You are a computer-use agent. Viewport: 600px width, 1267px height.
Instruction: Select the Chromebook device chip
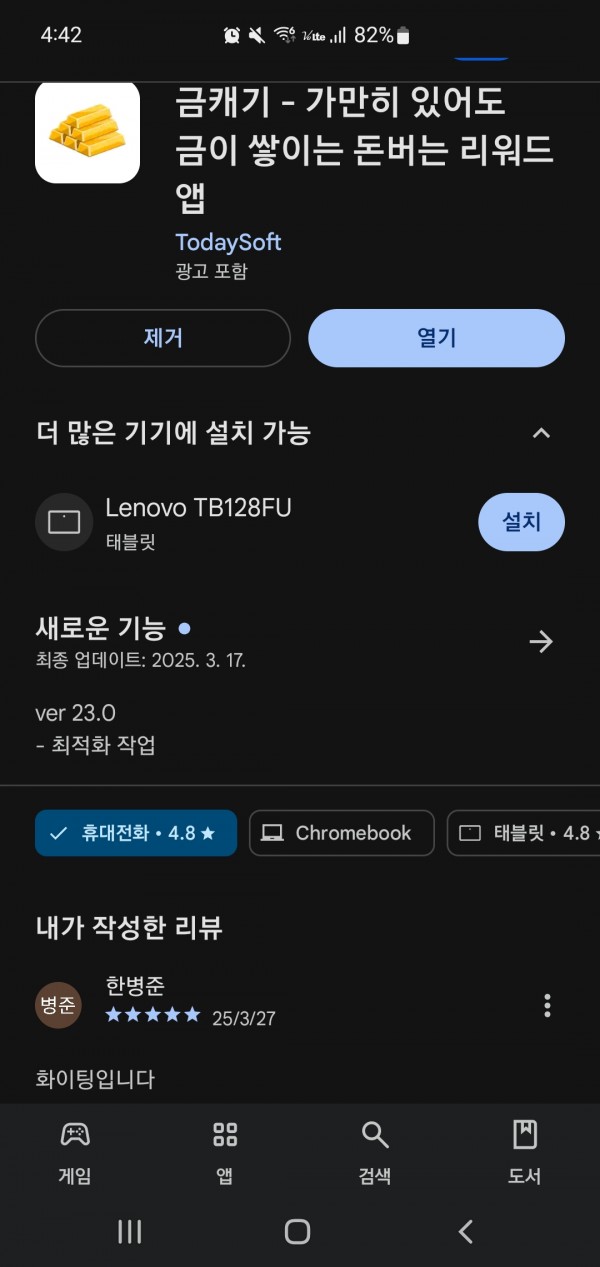tap(341, 833)
